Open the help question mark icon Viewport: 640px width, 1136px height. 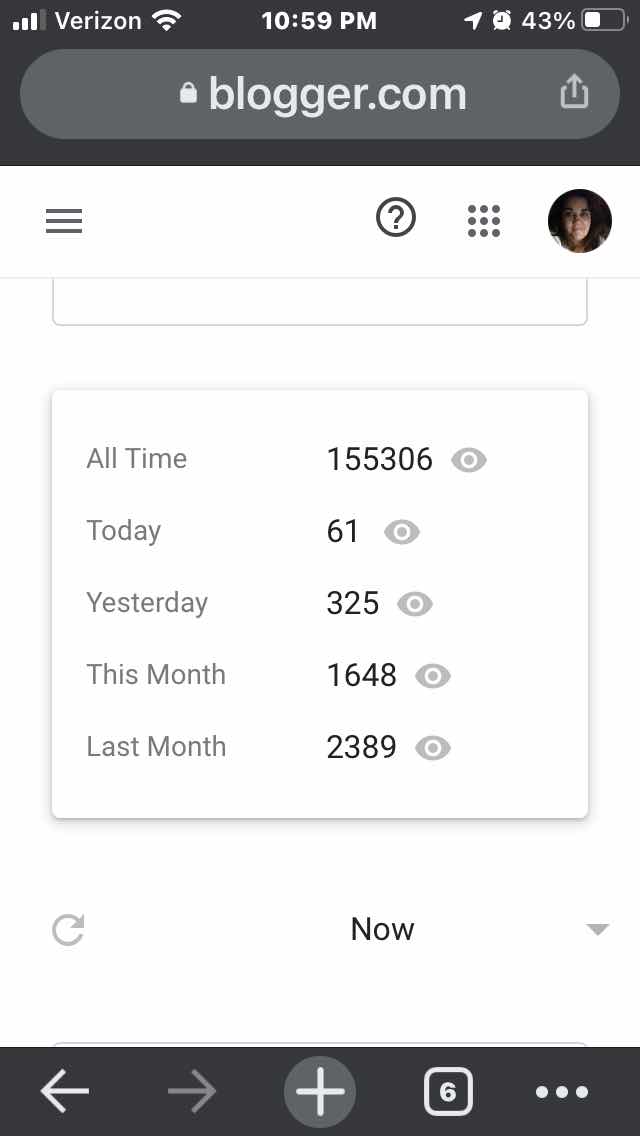coord(396,219)
